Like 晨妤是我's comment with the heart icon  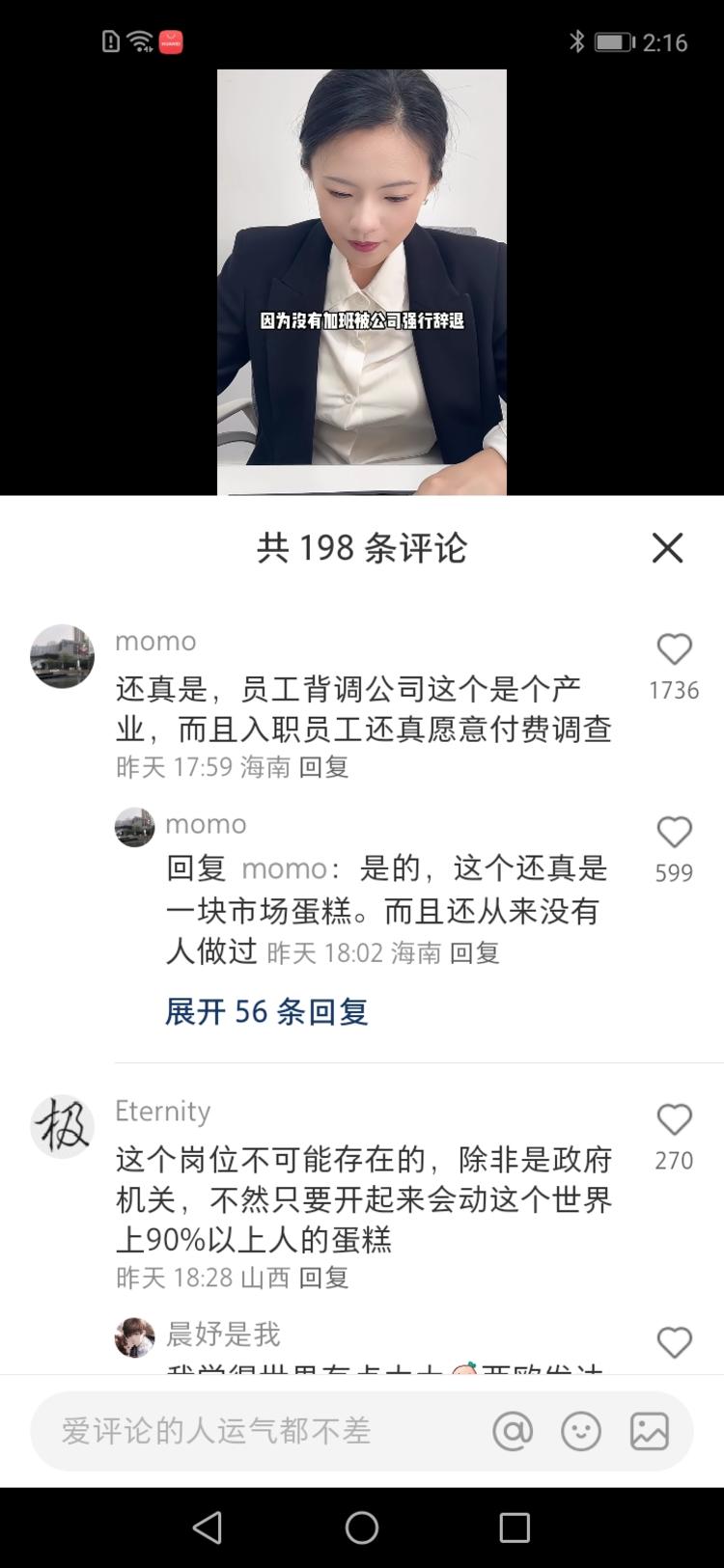coord(676,1343)
